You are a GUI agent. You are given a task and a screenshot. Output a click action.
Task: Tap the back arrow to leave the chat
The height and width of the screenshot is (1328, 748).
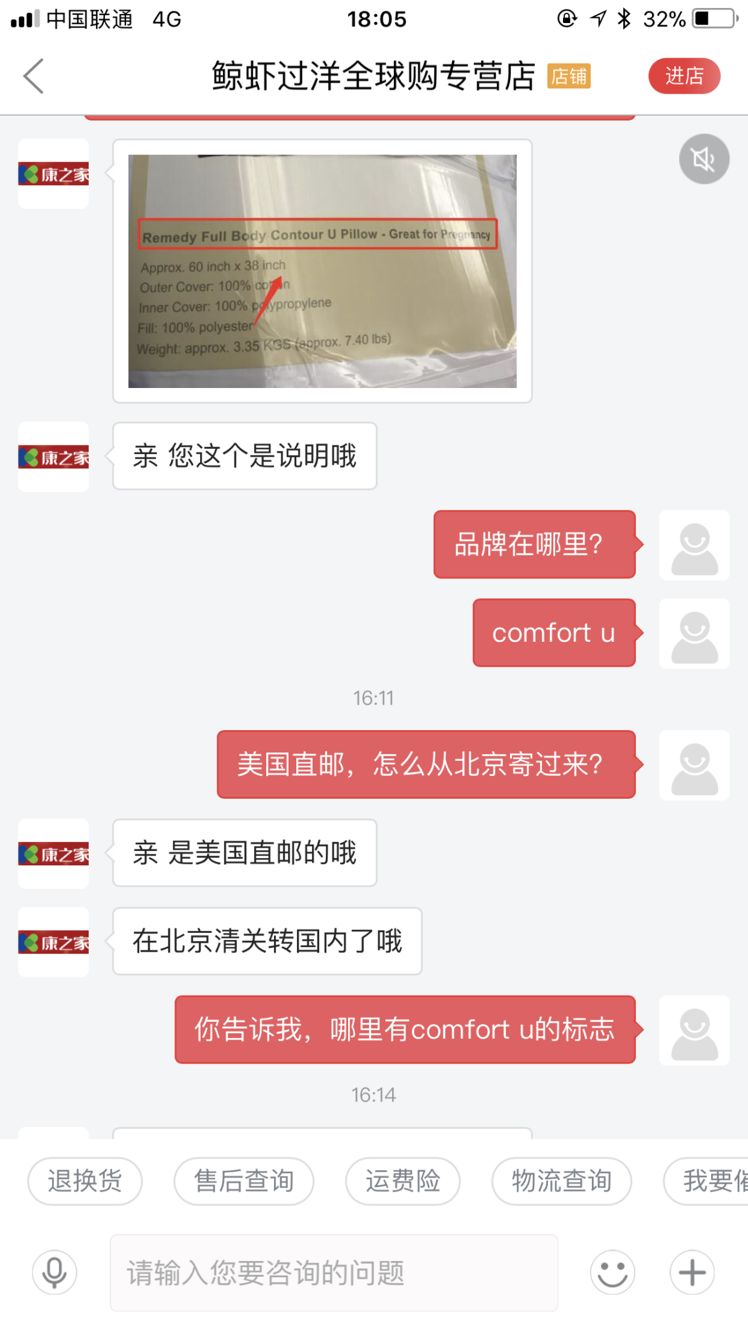click(33, 75)
